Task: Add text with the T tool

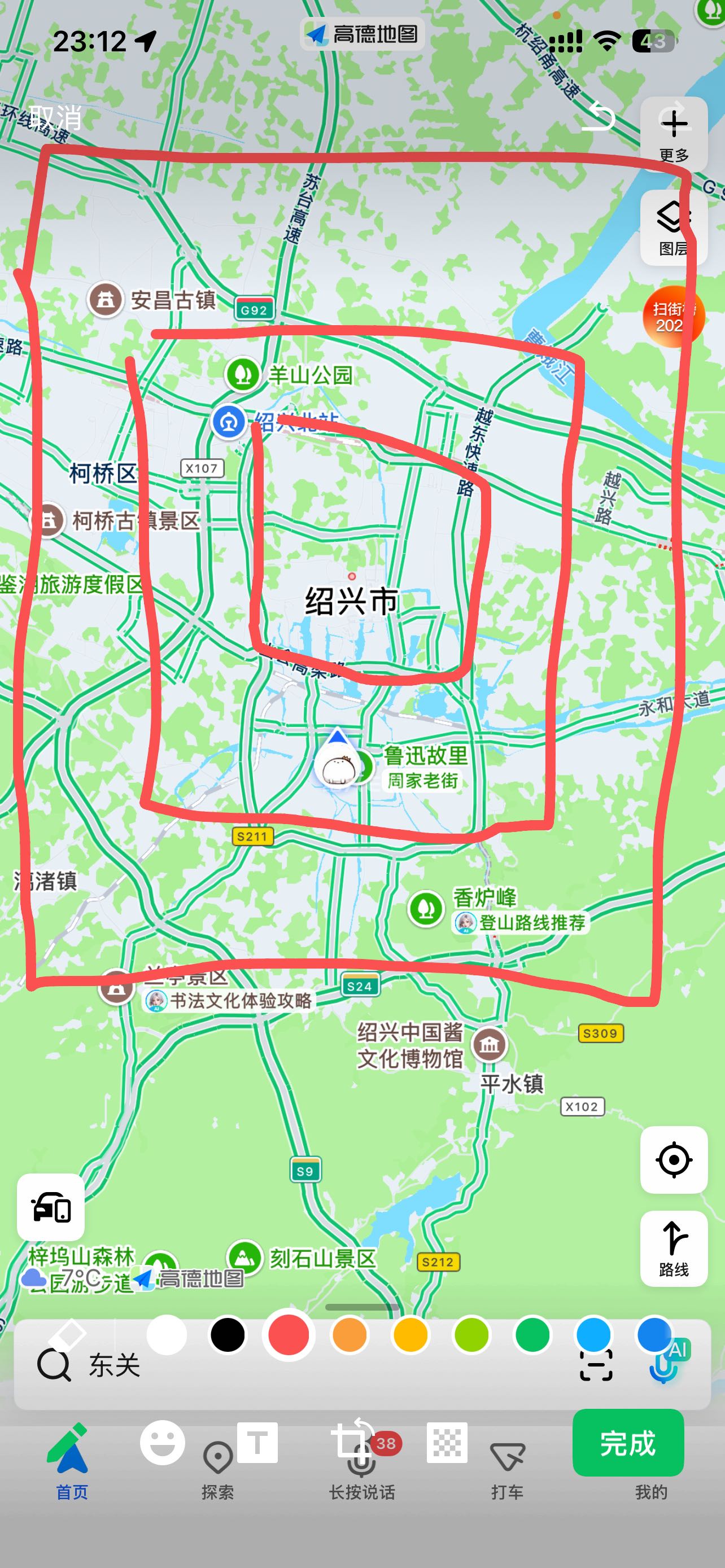Action: click(x=257, y=1443)
